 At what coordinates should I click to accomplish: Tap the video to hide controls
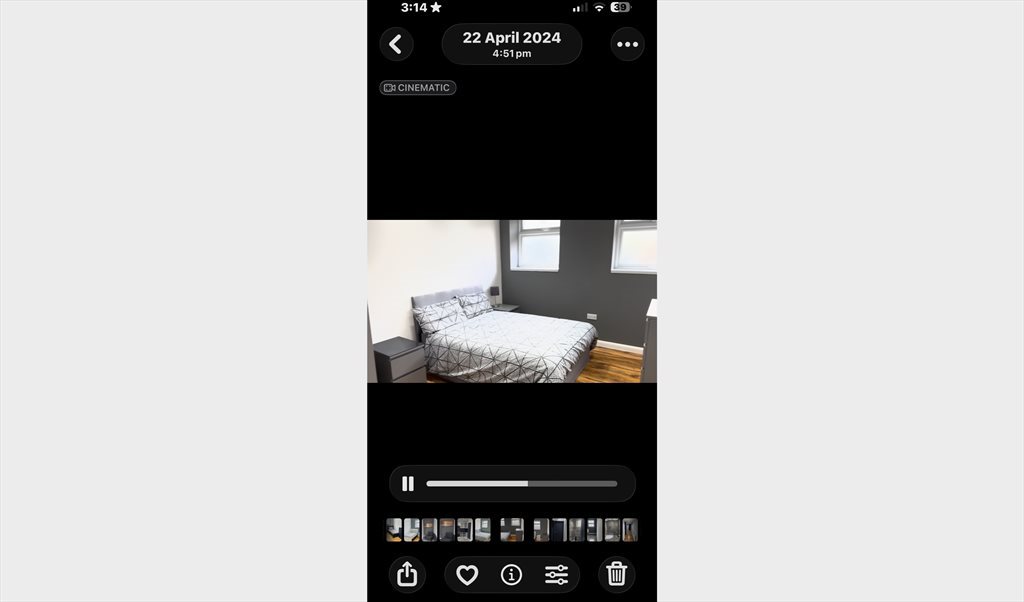pyautogui.click(x=512, y=301)
